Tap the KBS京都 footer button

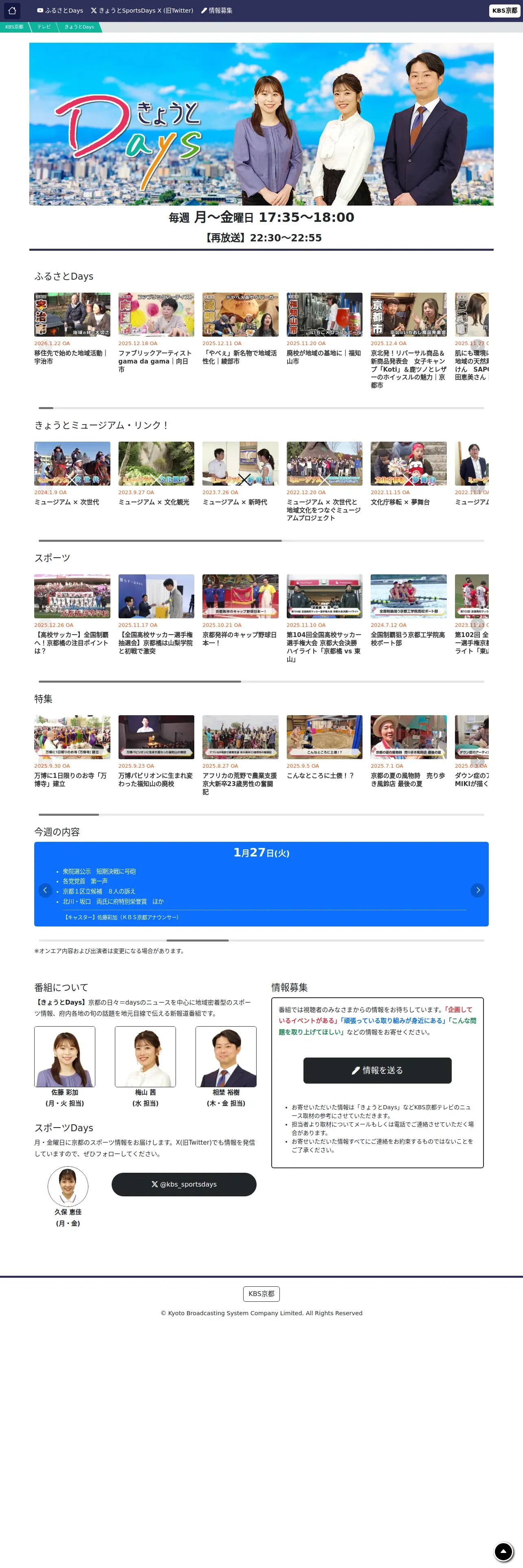261,1294
